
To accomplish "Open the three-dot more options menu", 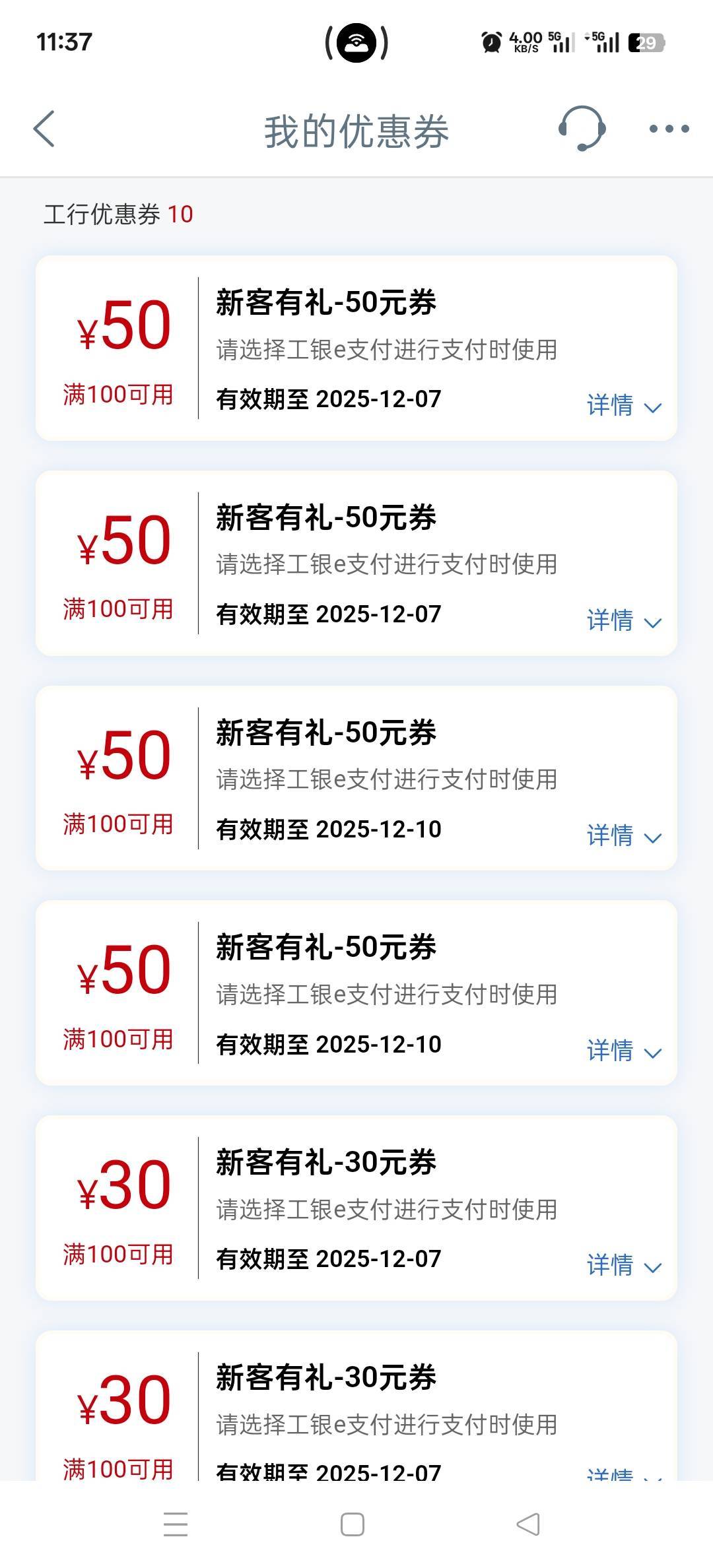I will tap(669, 129).
